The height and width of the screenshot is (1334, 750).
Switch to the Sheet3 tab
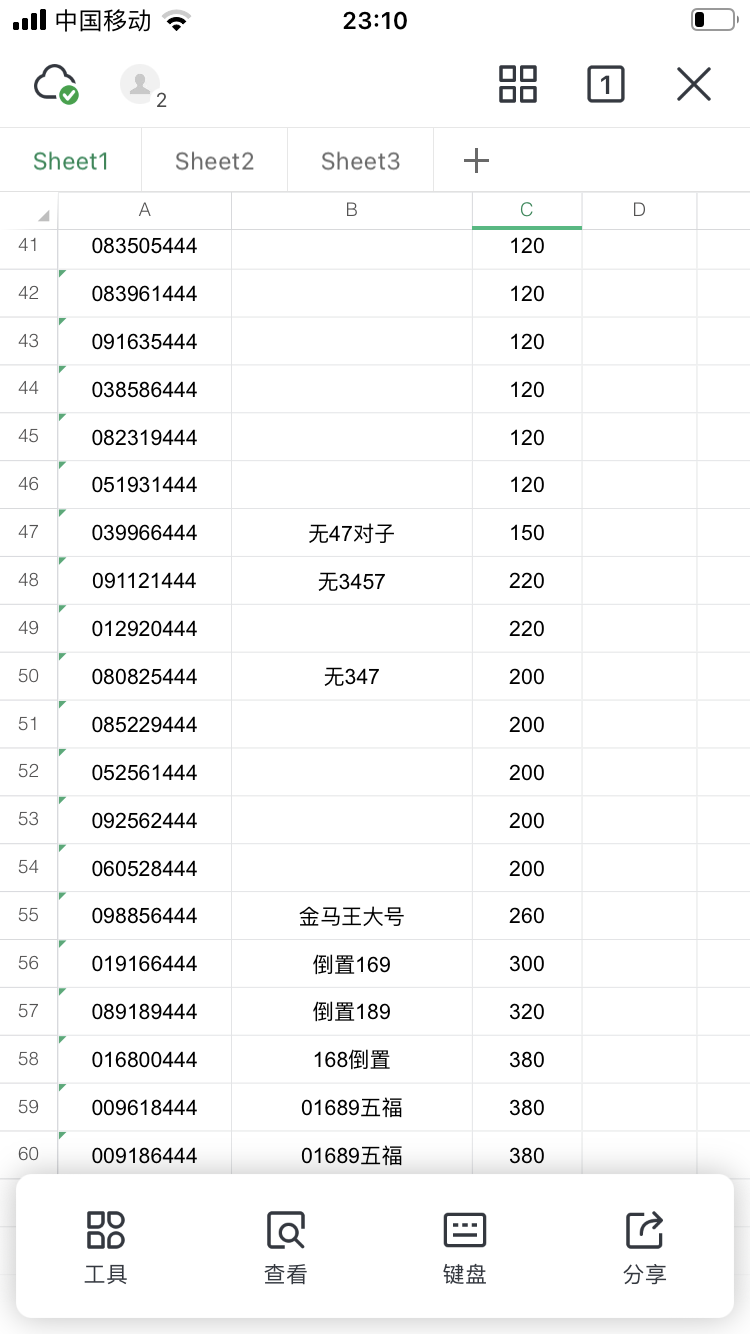(x=360, y=161)
